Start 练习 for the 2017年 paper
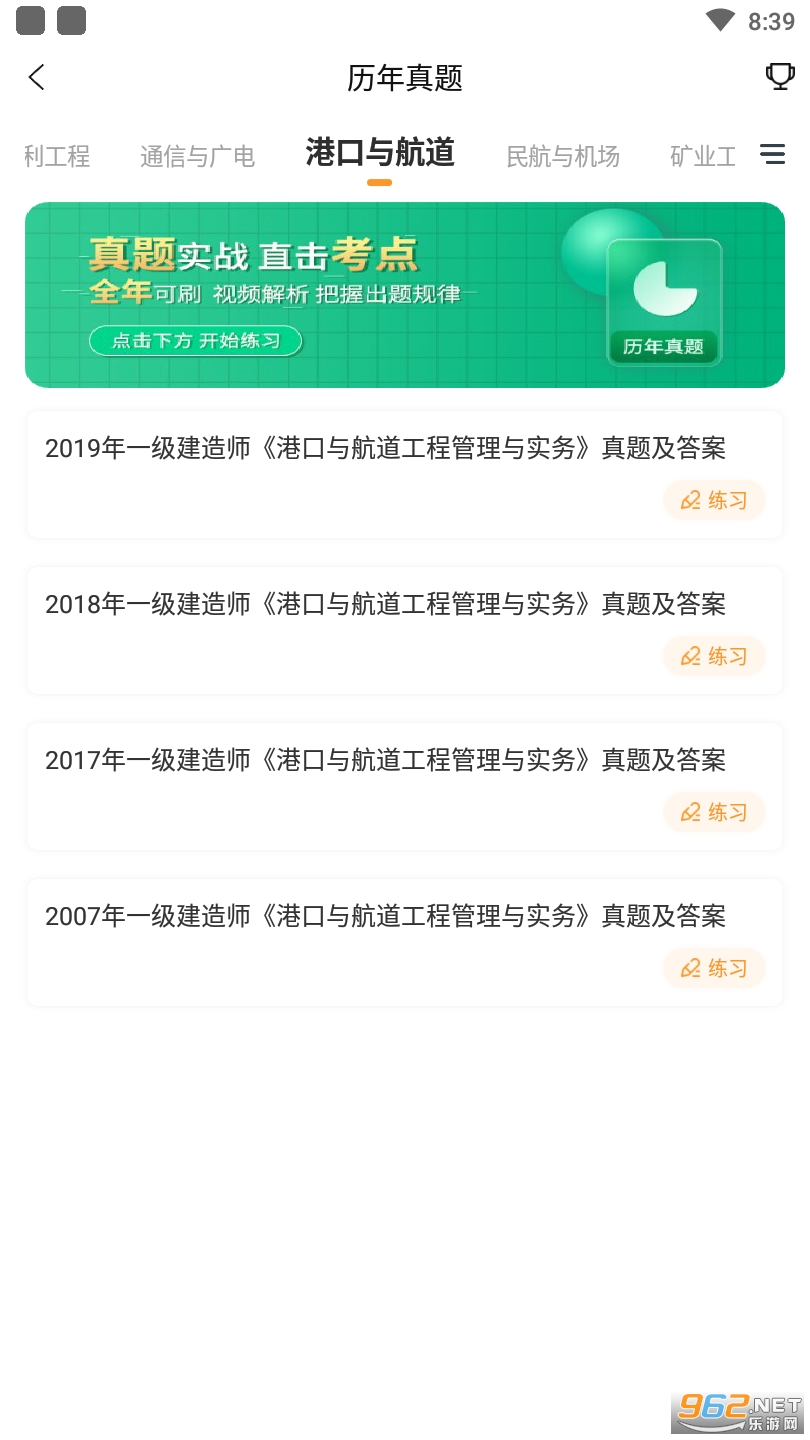This screenshot has height=1440, width=810. 714,812
